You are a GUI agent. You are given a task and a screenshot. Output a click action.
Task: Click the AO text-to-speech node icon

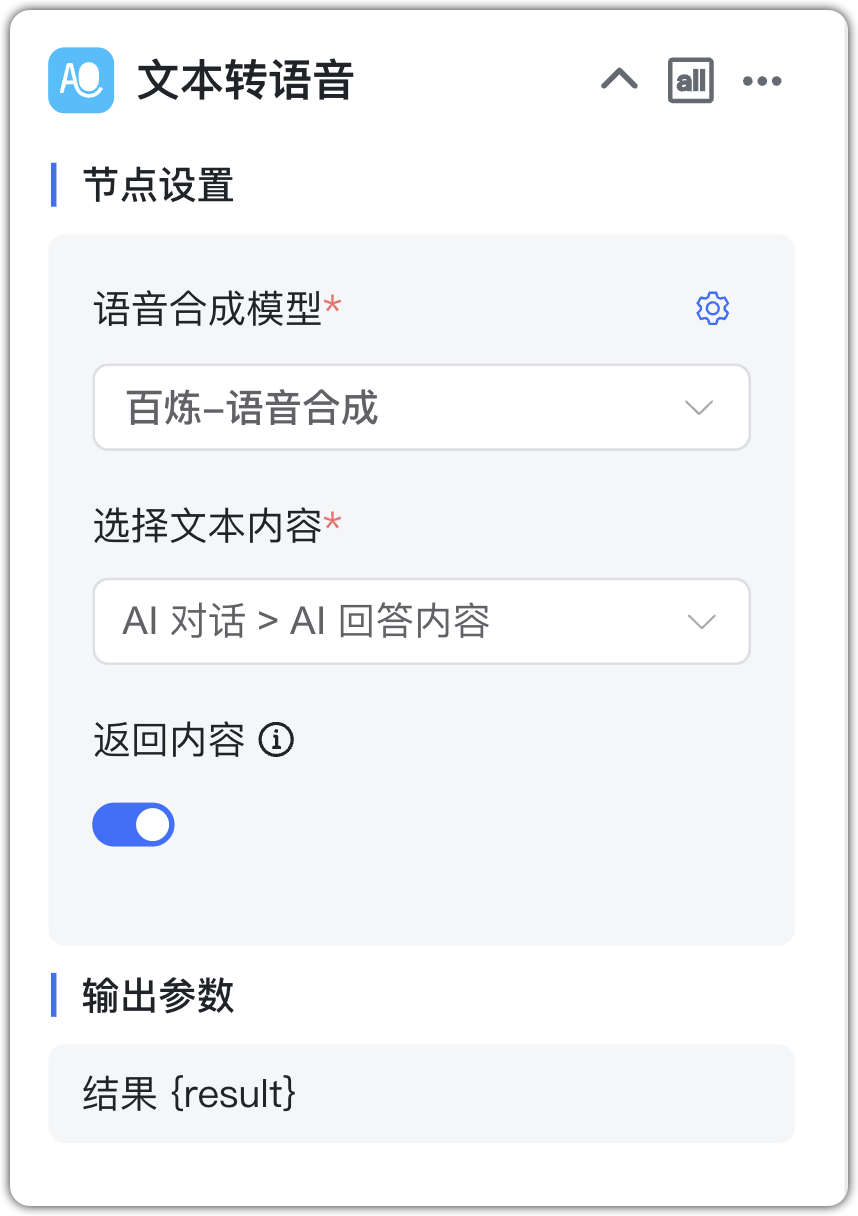(x=81, y=80)
